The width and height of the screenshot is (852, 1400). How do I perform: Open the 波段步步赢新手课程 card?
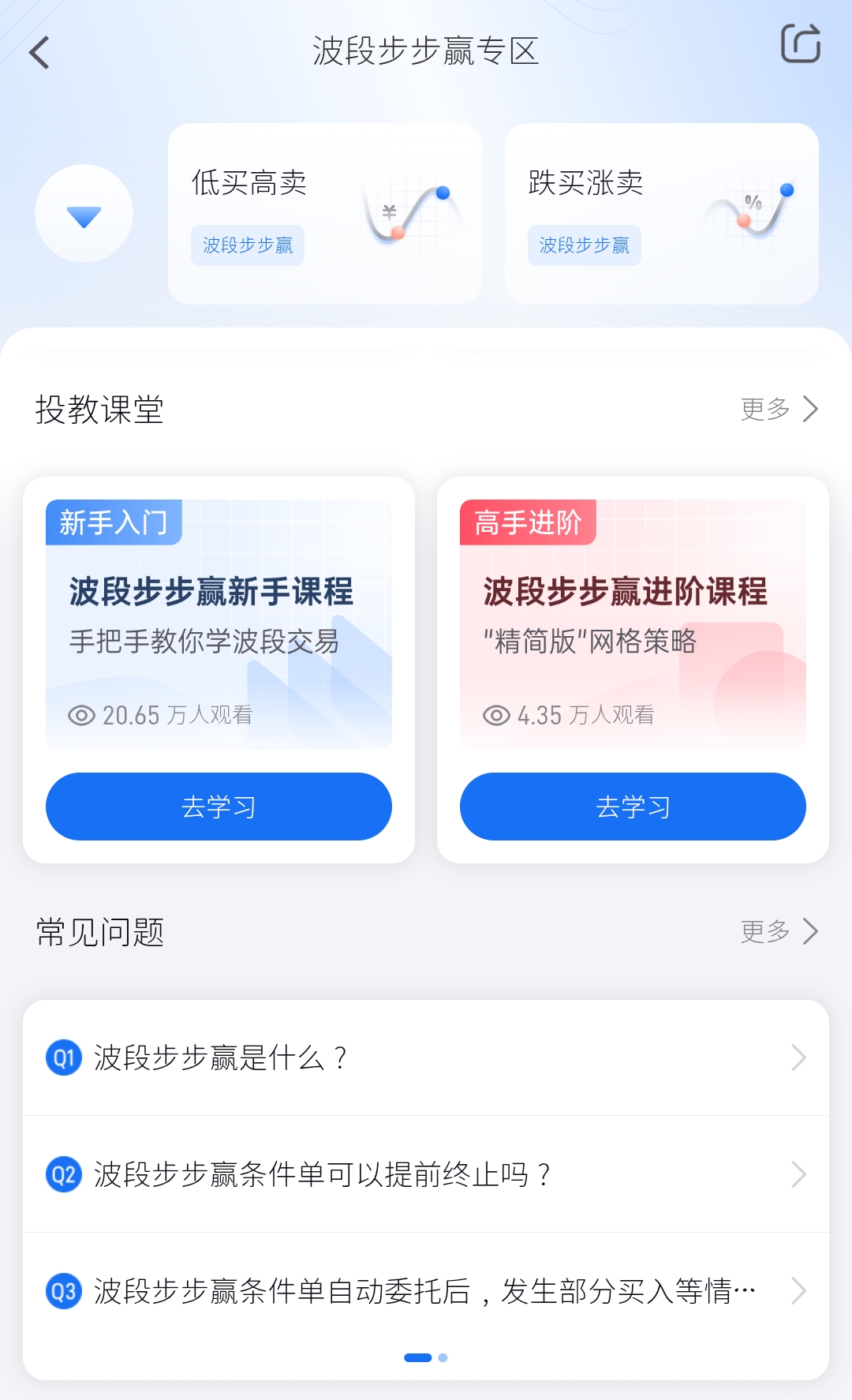click(x=219, y=624)
